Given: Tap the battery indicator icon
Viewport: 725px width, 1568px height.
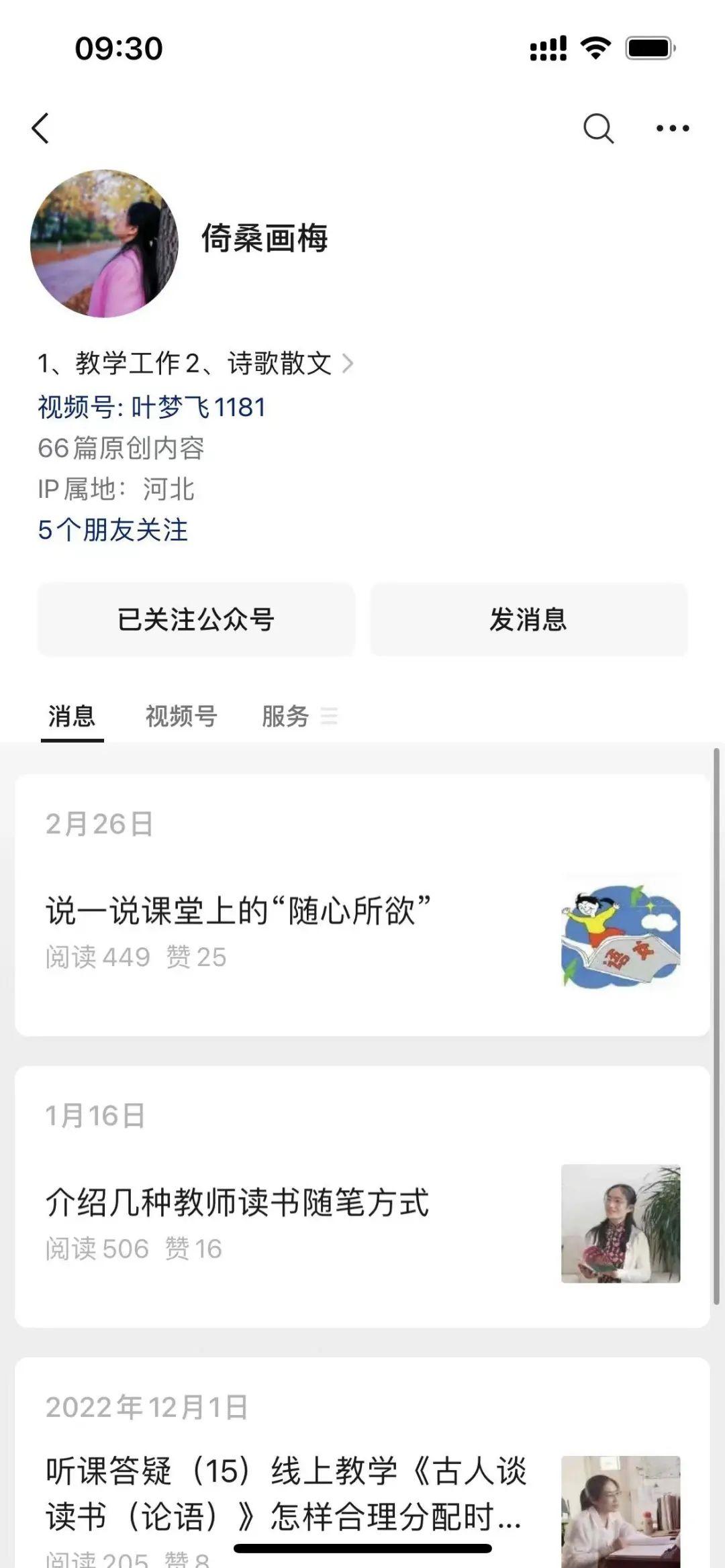Looking at the screenshot, I should [x=646, y=47].
